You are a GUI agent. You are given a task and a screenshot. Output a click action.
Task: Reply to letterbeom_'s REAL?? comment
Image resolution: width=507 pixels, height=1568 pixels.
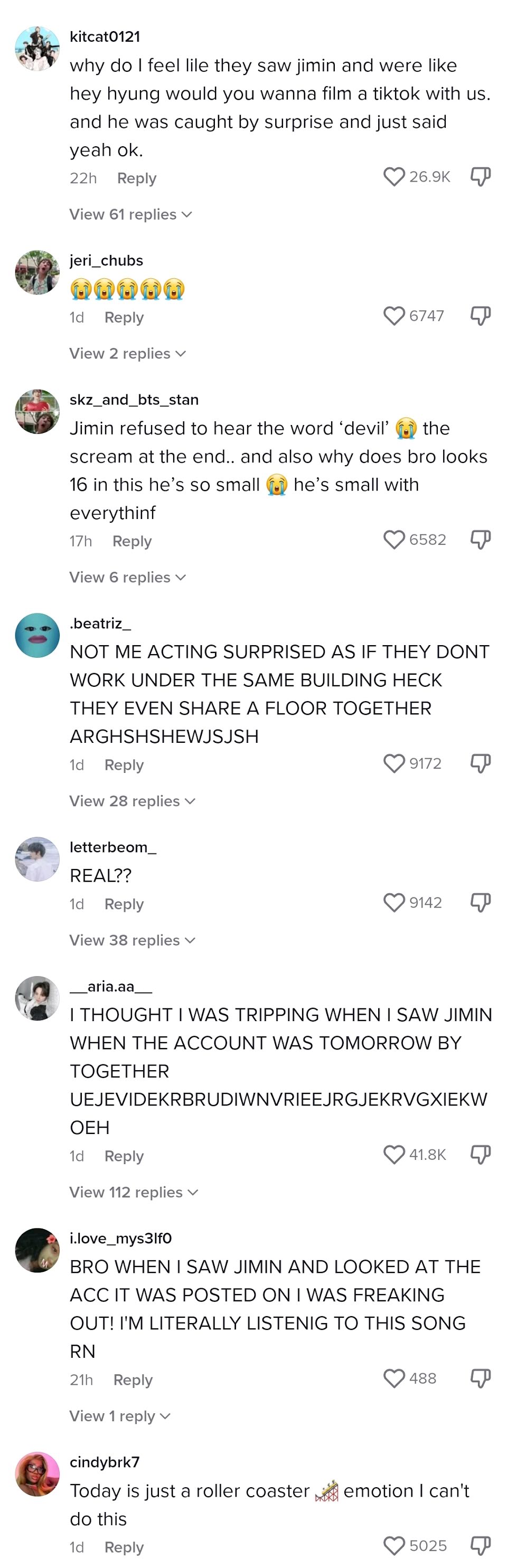(x=124, y=904)
